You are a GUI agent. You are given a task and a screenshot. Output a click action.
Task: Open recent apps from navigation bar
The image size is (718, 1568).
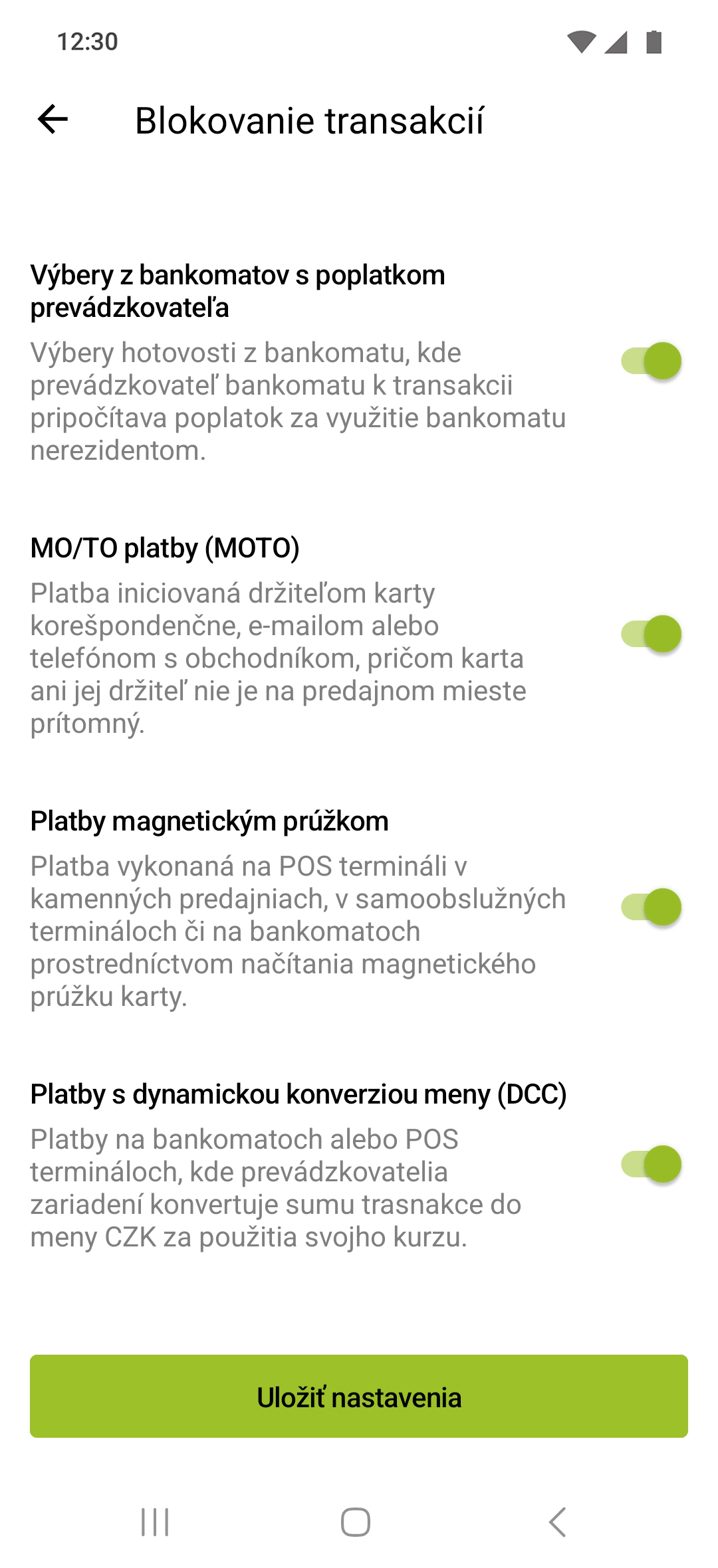(x=155, y=1521)
